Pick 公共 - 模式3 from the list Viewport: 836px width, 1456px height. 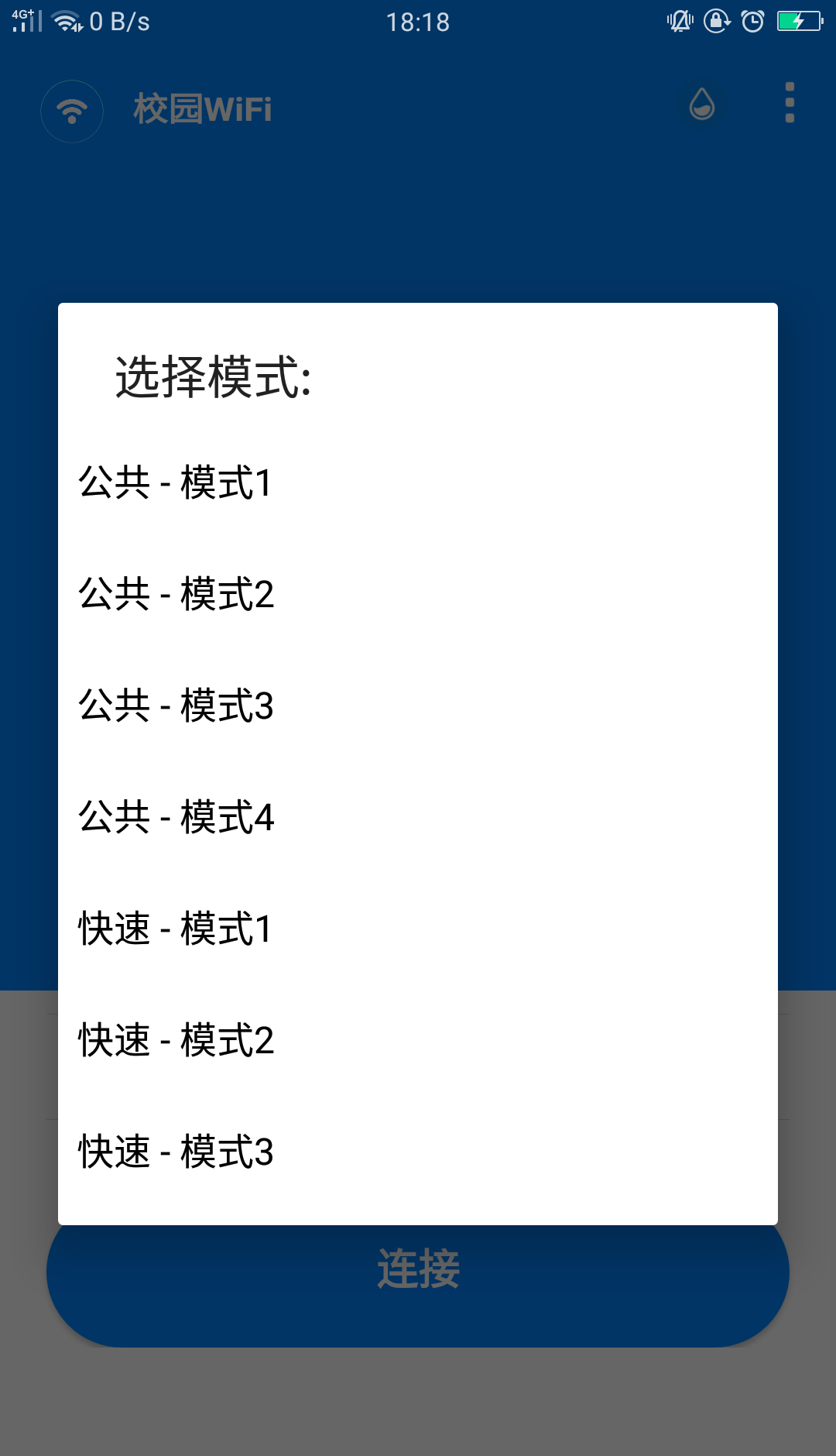pyautogui.click(x=418, y=706)
